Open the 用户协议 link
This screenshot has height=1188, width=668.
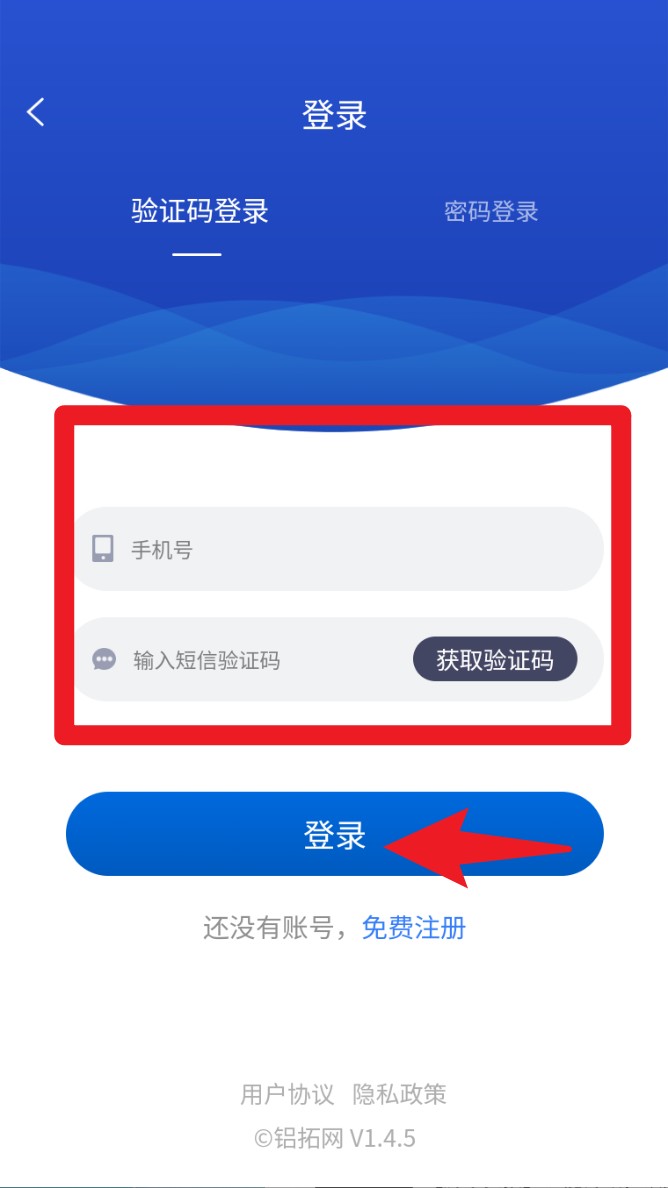pos(287,1094)
